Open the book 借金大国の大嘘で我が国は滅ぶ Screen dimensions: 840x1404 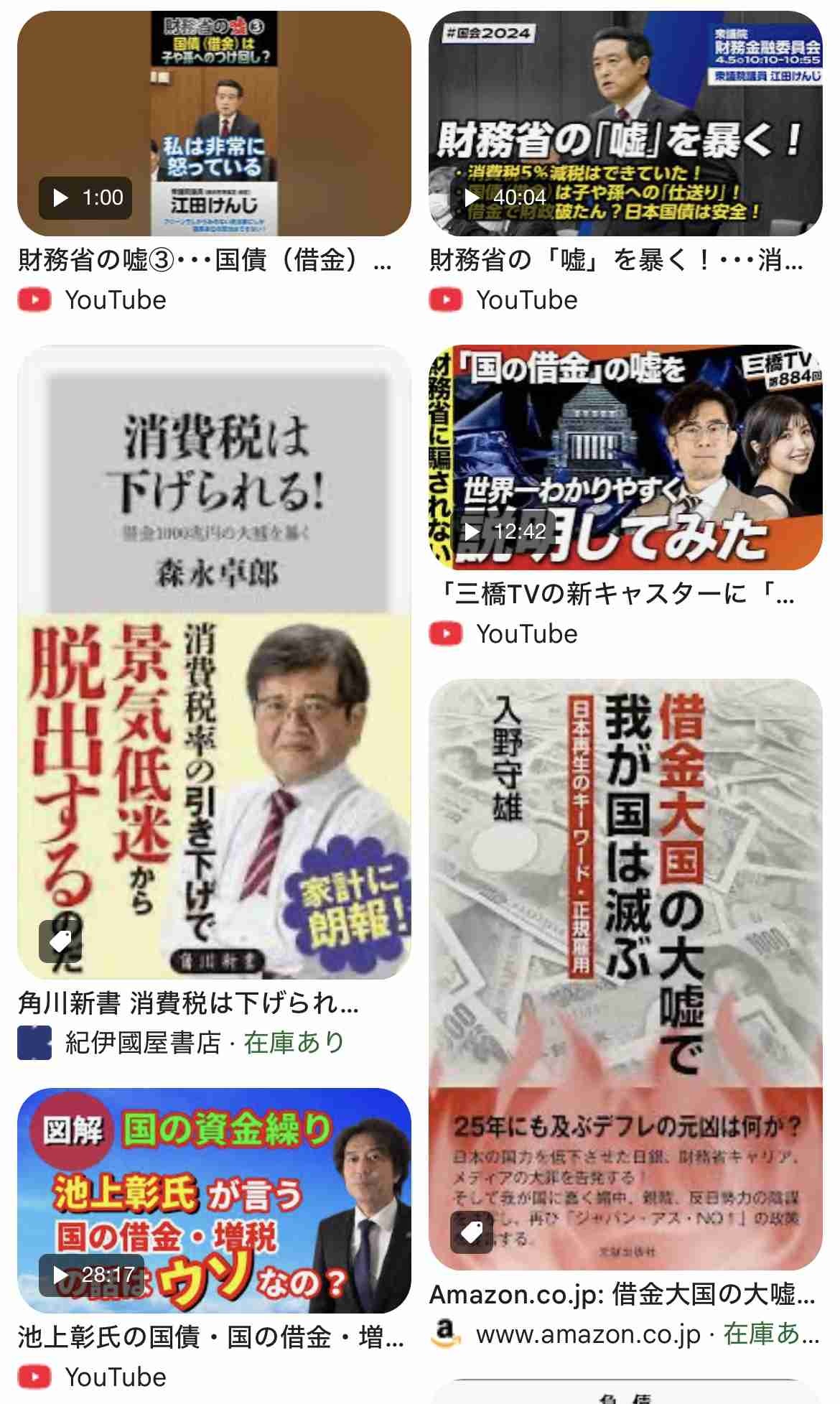click(625, 973)
